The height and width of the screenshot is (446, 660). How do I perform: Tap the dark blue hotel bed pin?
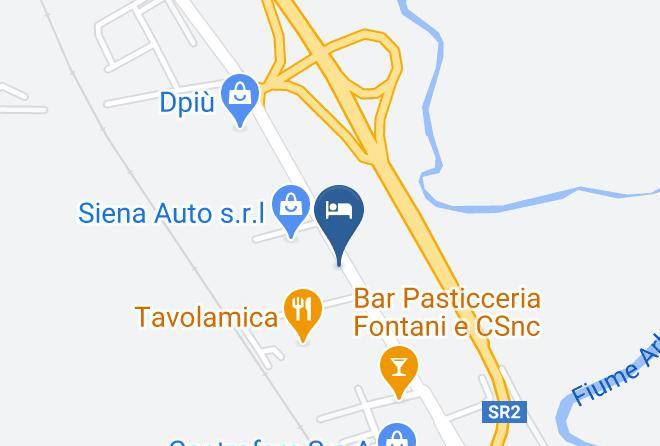click(339, 221)
